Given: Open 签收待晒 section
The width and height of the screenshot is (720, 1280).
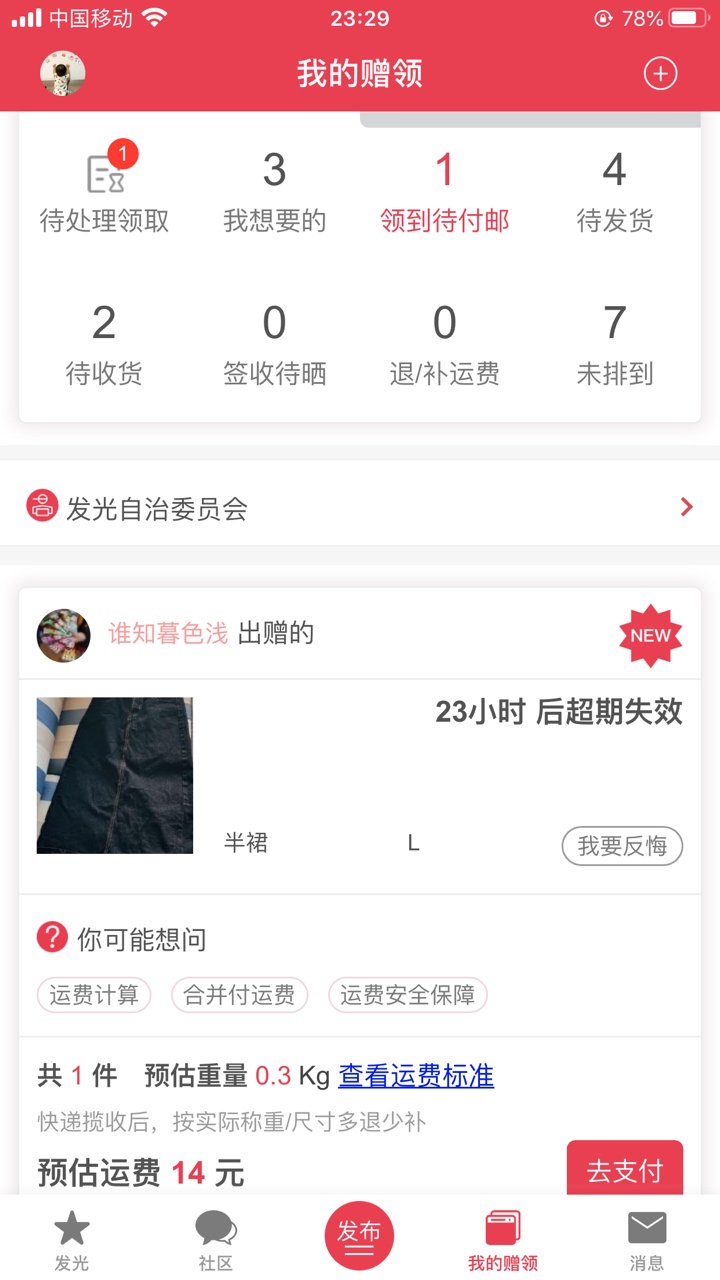Looking at the screenshot, I should [x=275, y=345].
